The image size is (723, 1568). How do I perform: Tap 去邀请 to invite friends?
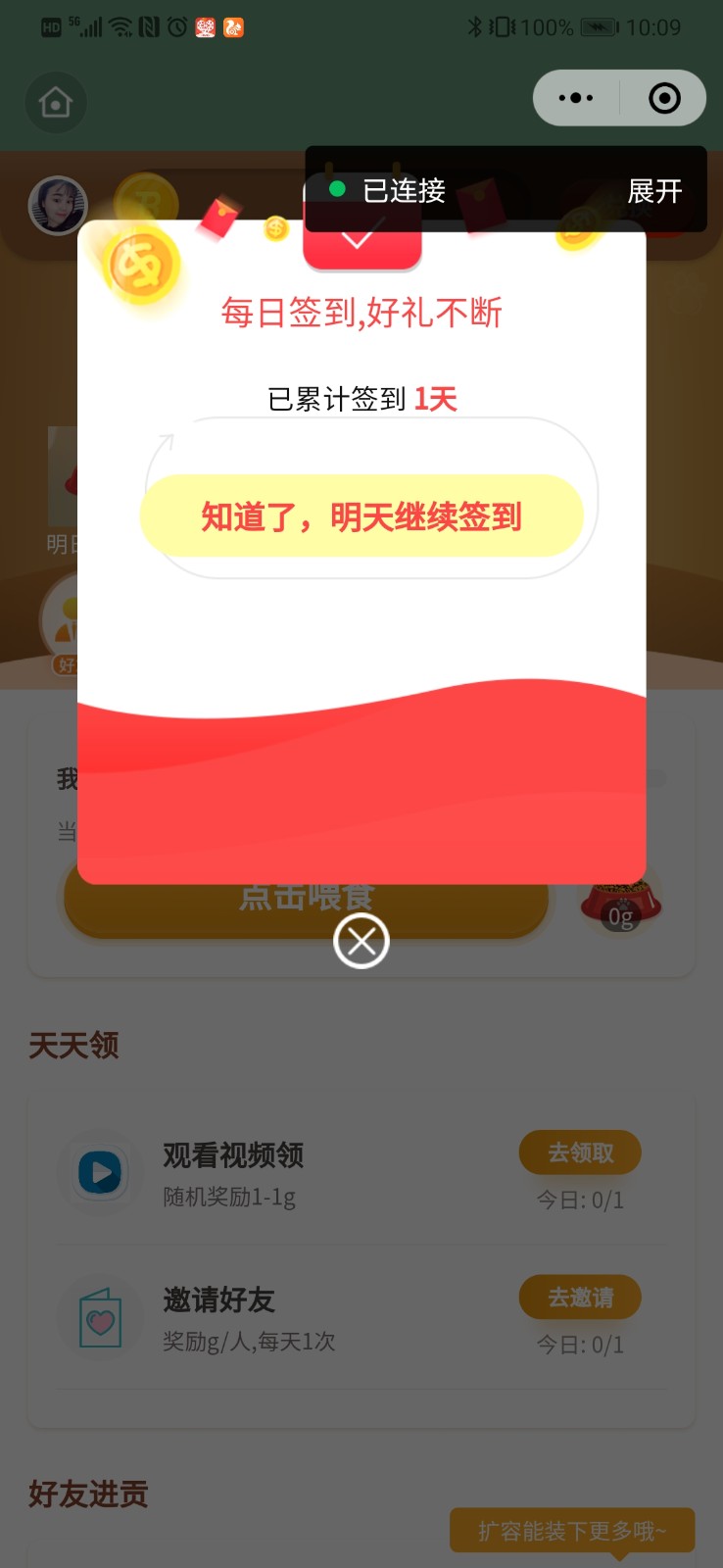580,1298
